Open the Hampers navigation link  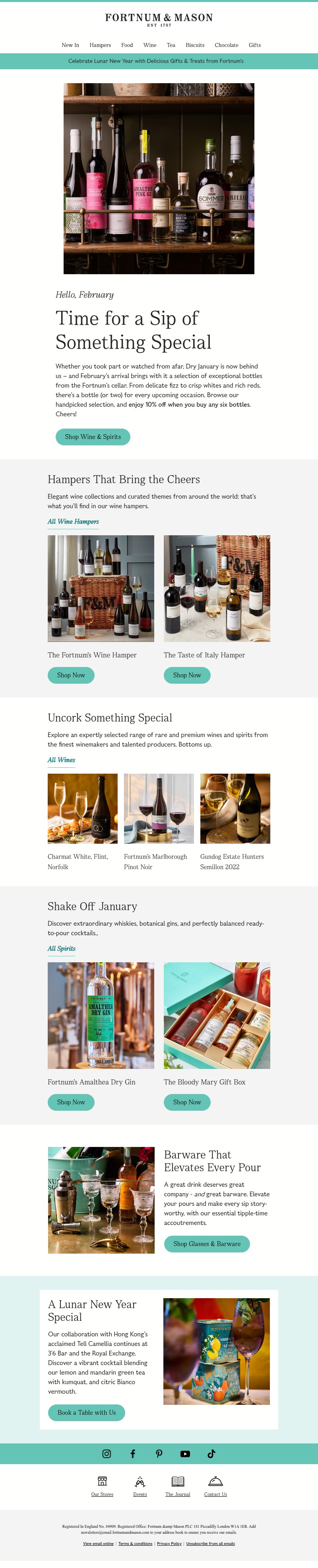[100, 45]
